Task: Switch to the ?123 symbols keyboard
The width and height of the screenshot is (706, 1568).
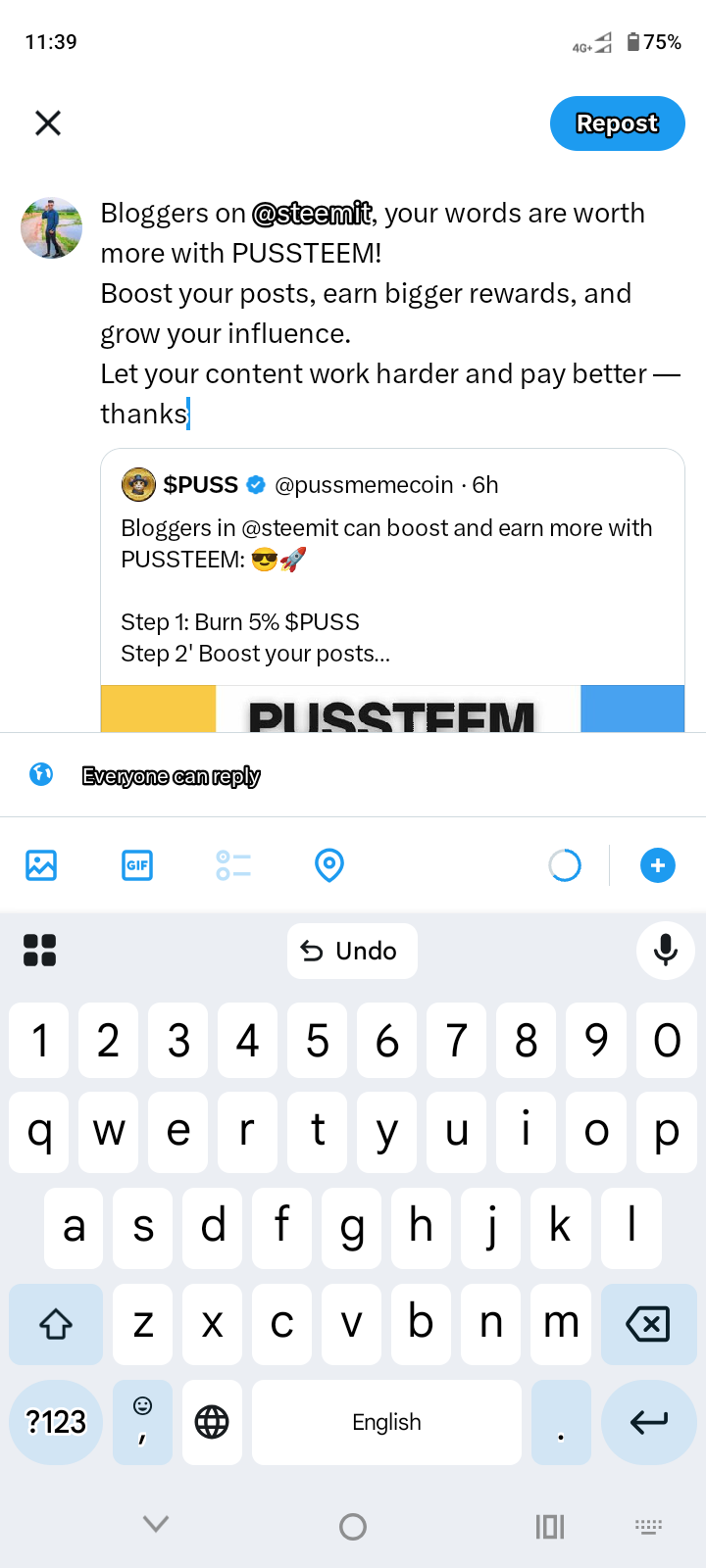Action: click(56, 1422)
